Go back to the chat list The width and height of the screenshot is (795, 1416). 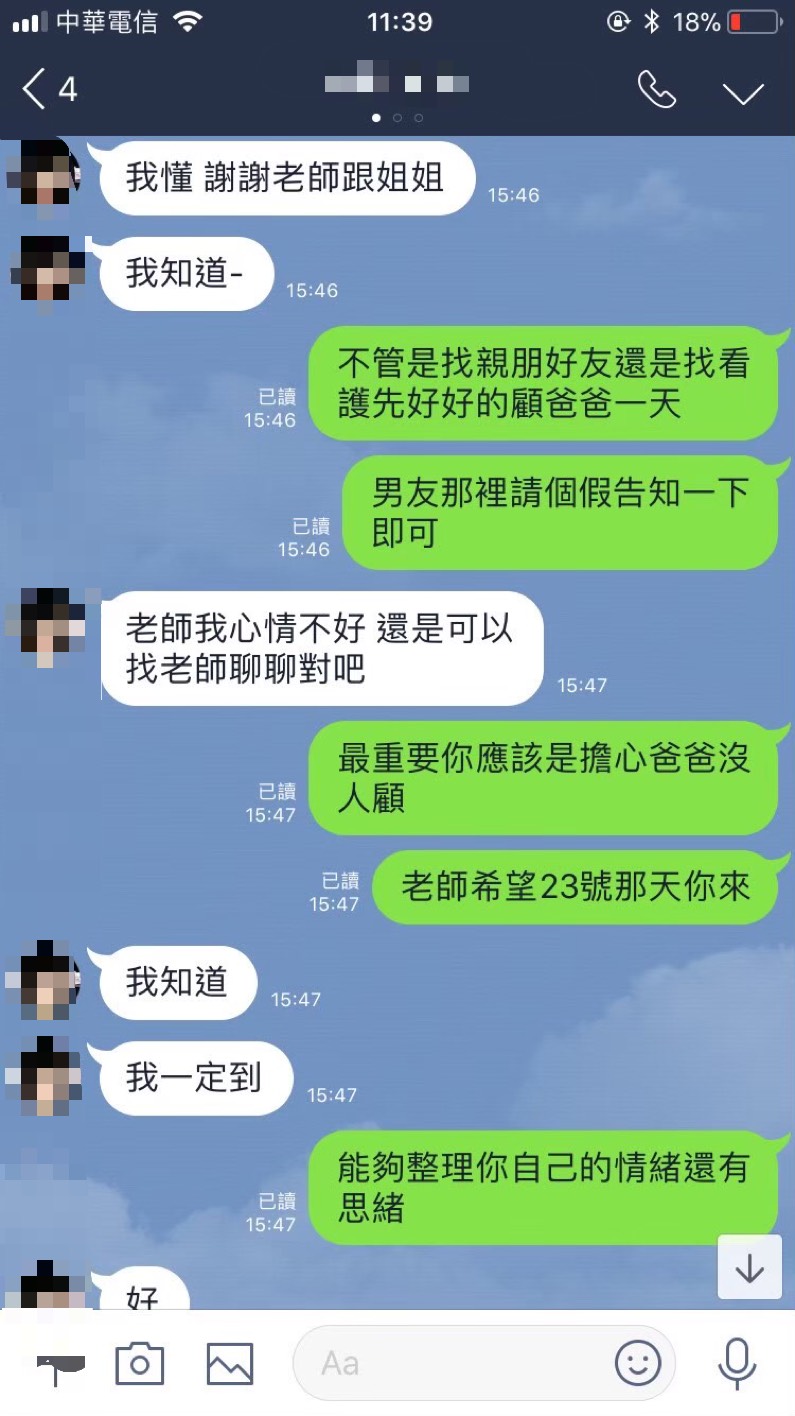pos(48,90)
